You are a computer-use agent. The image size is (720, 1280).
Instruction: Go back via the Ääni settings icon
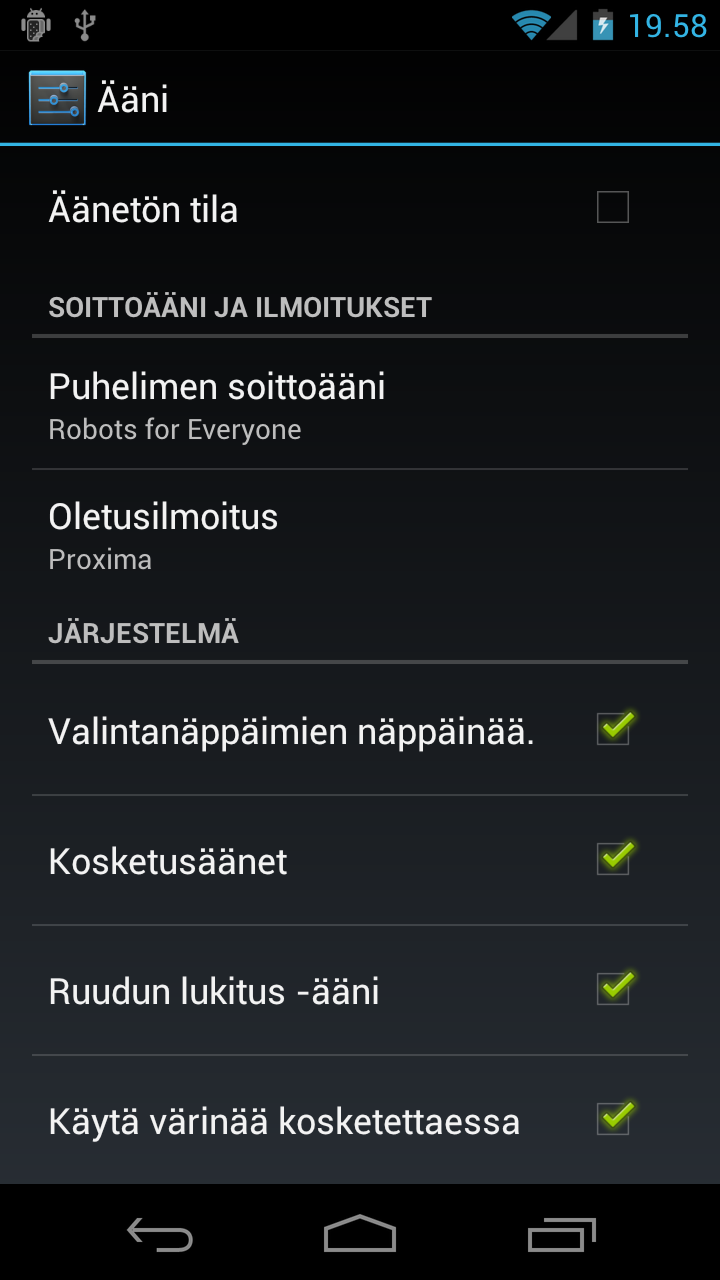pos(57,98)
